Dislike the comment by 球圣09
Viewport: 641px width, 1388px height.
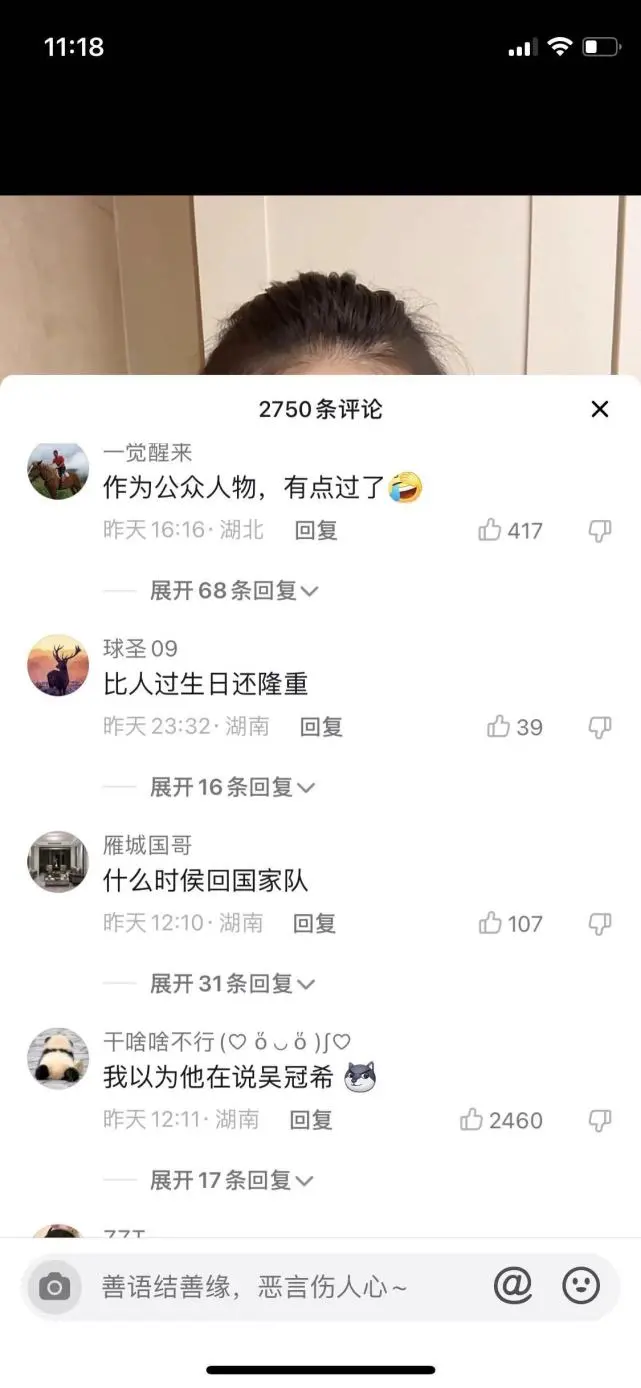click(599, 727)
